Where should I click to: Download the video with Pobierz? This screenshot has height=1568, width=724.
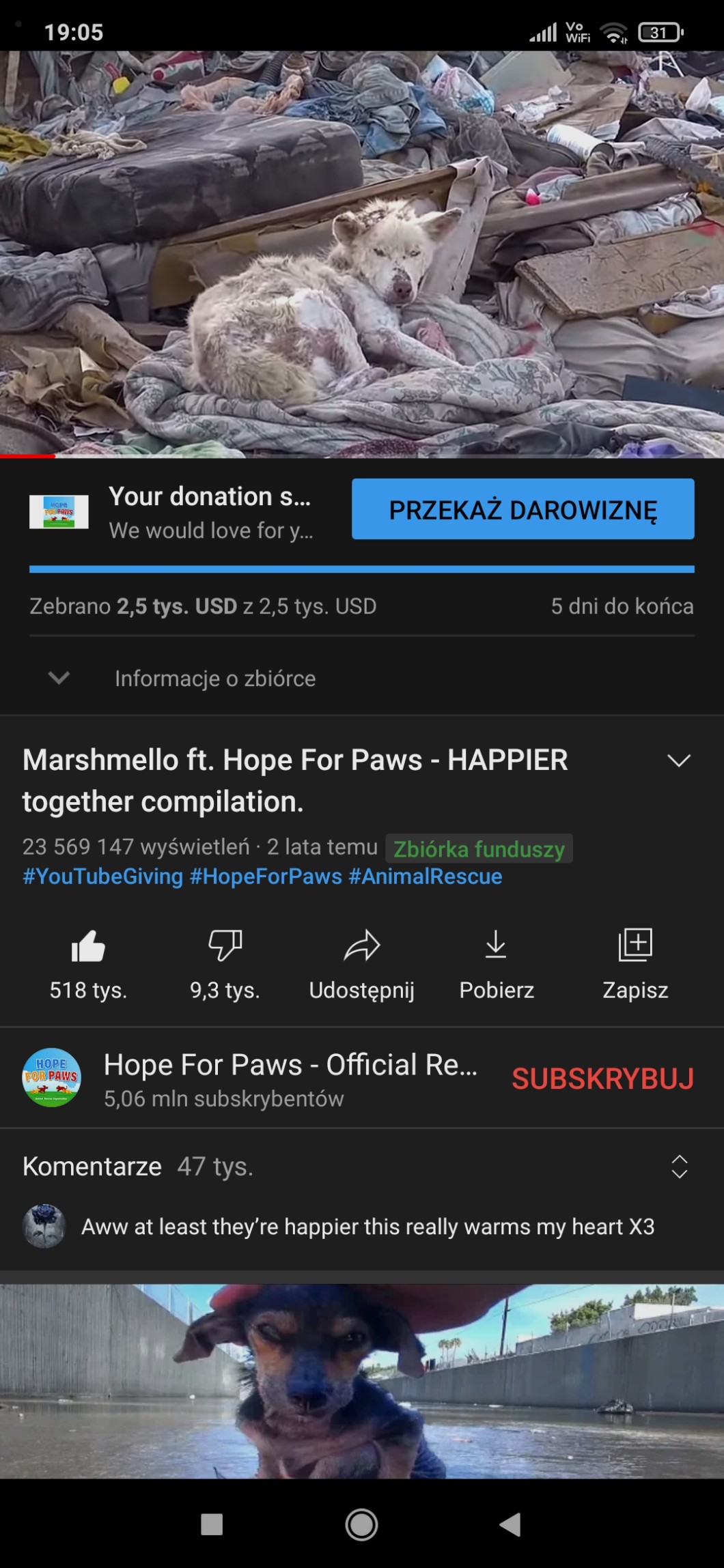pos(496,946)
